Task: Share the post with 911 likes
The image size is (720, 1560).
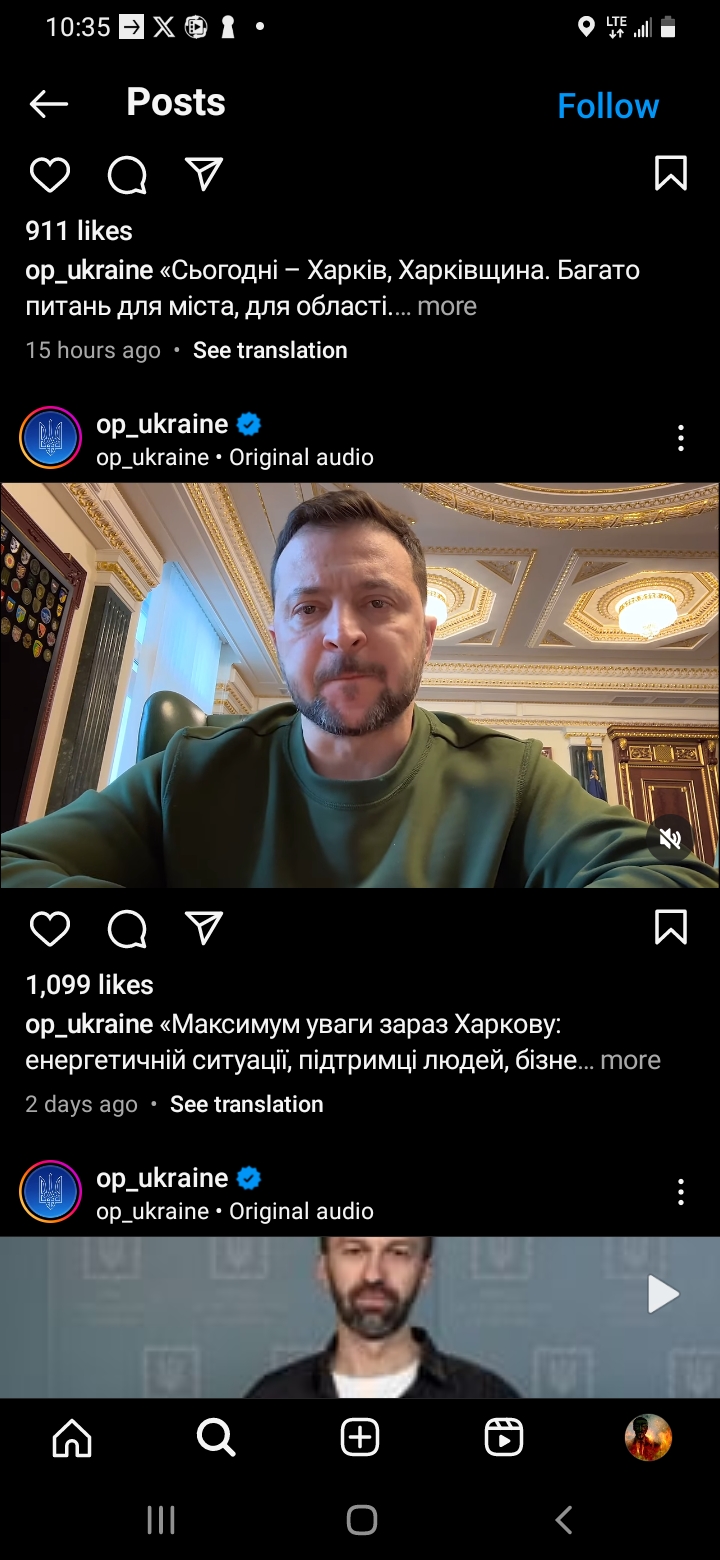Action: click(204, 174)
